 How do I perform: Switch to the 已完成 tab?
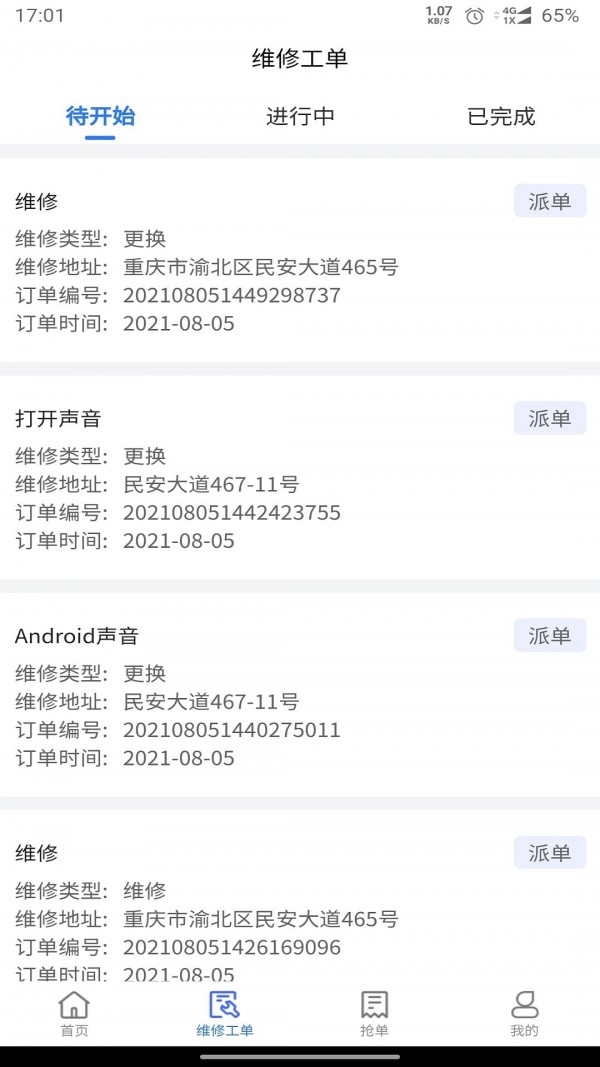coord(501,116)
